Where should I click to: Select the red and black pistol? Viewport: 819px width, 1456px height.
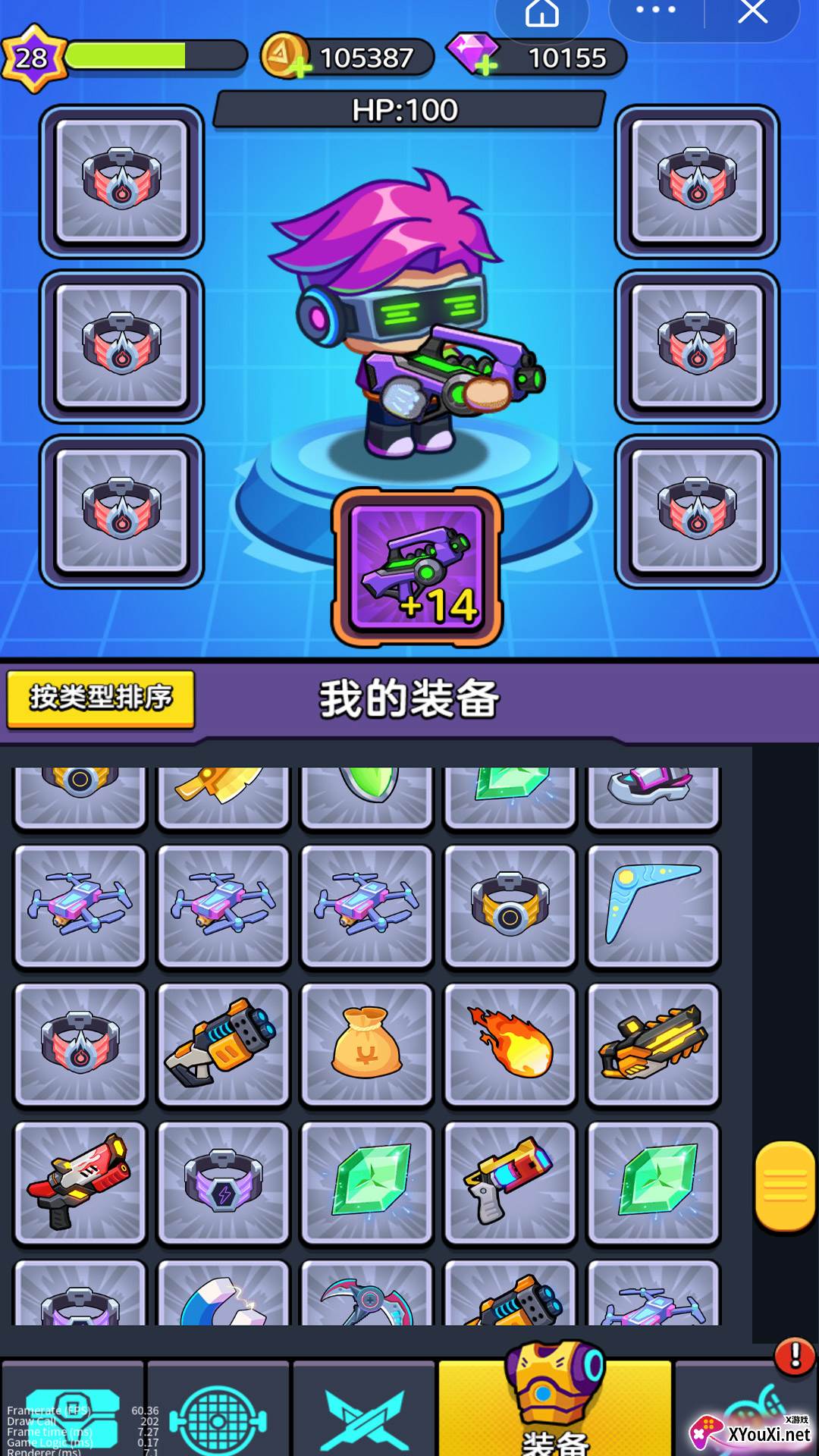pyautogui.click(x=80, y=1182)
